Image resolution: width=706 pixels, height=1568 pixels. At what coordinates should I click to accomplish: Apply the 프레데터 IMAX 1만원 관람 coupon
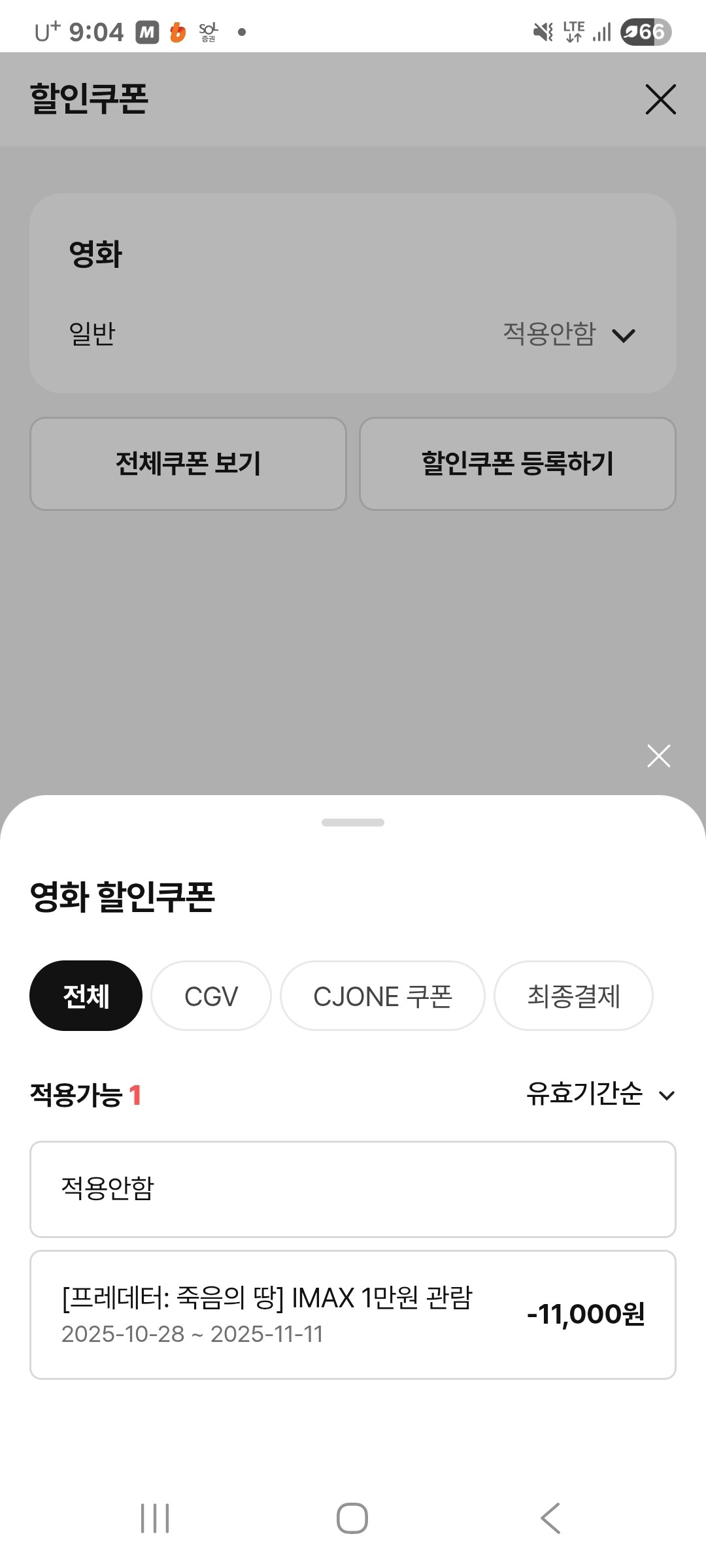[x=353, y=1315]
